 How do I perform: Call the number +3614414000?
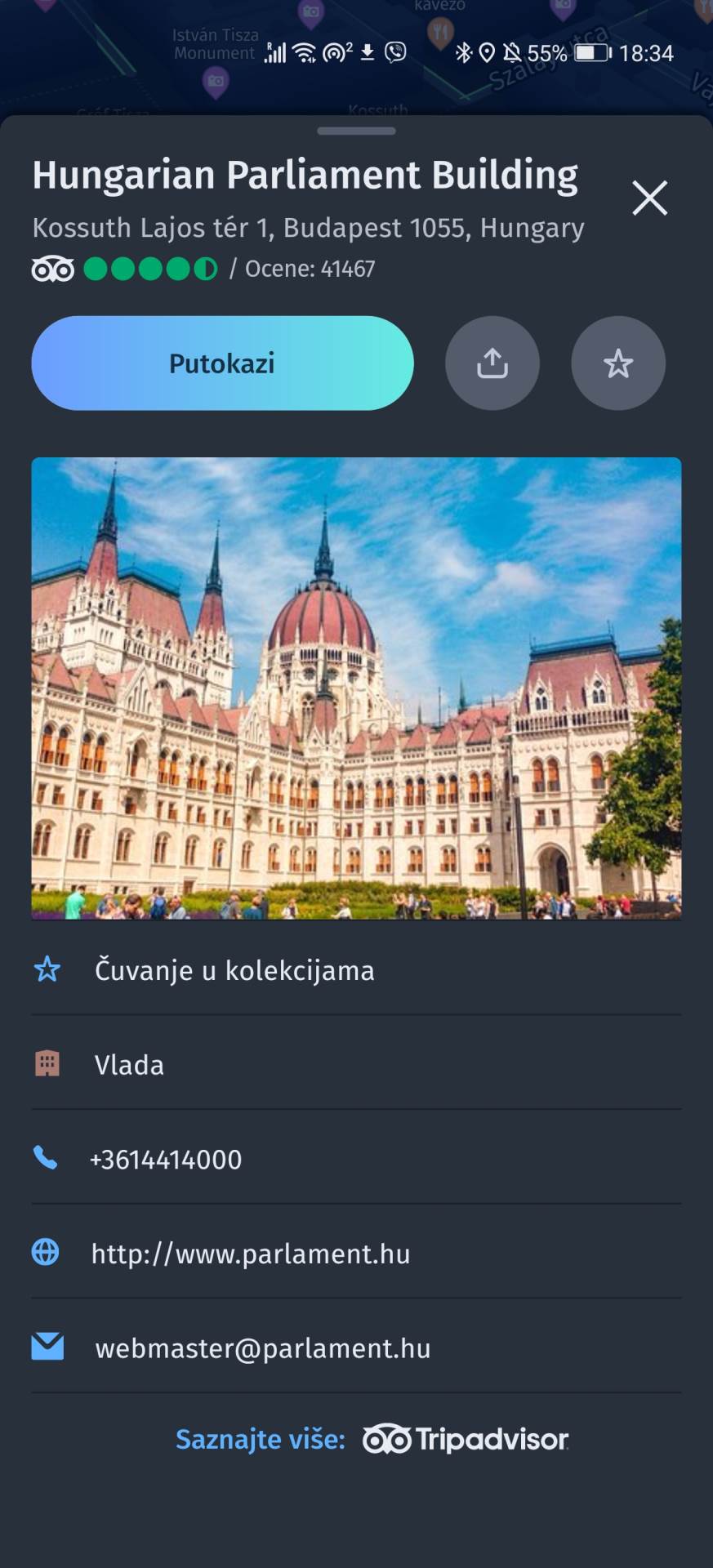165,1158
